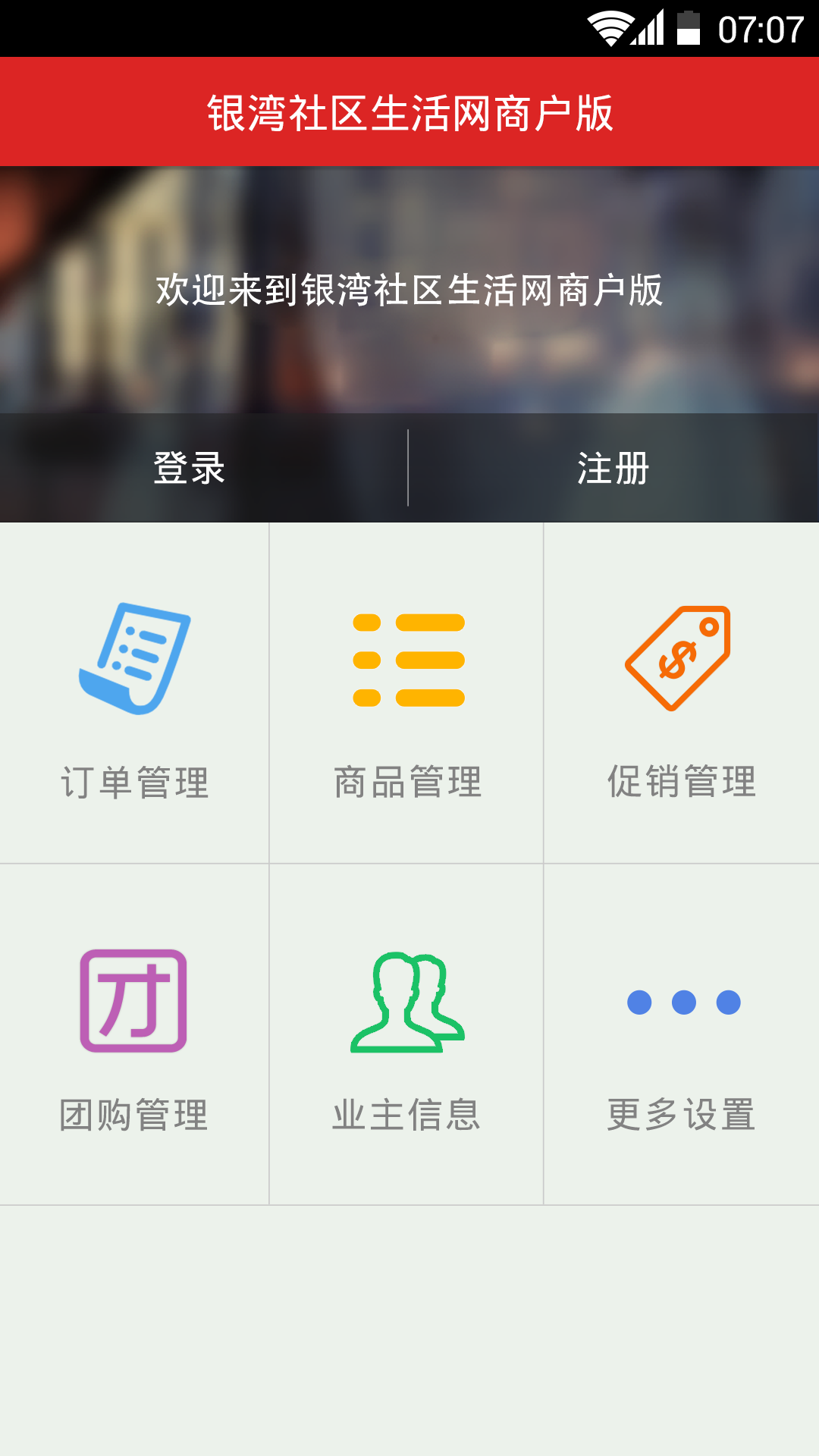The width and height of the screenshot is (819, 1456).
Task: Go to 团购管理 group-buy management
Action: pos(134,1035)
